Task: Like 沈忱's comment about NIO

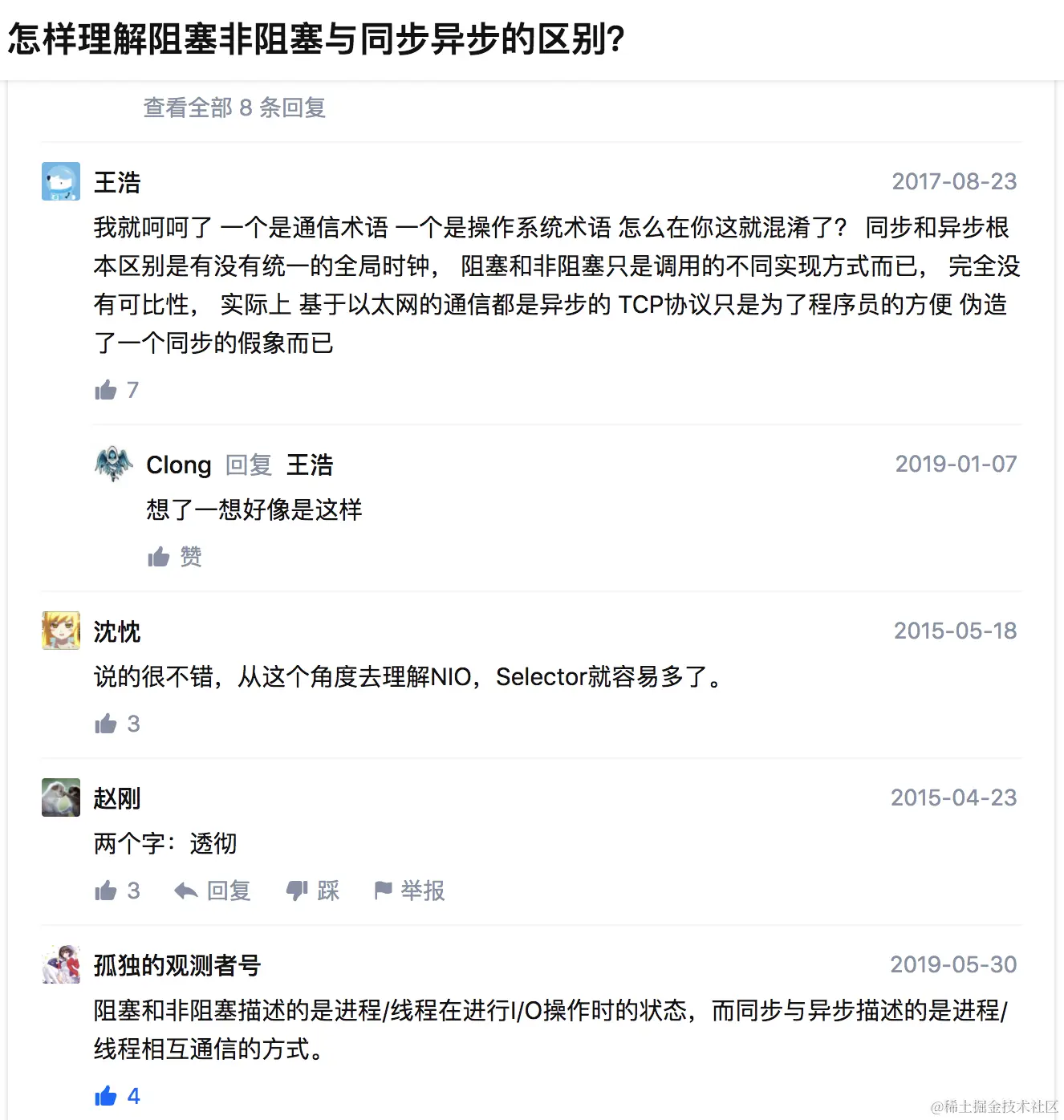Action: tap(116, 724)
